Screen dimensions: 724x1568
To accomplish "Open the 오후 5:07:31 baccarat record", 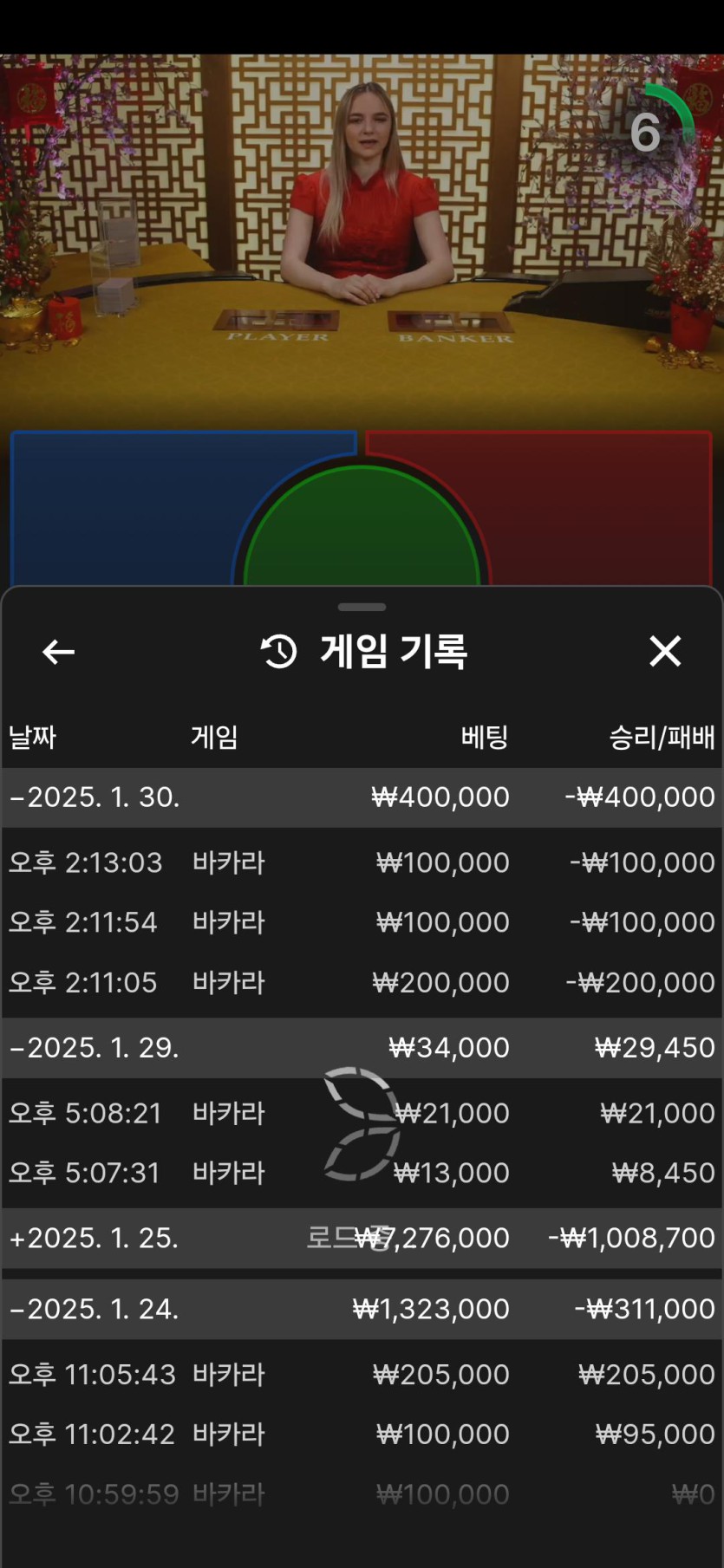I will [362, 1173].
